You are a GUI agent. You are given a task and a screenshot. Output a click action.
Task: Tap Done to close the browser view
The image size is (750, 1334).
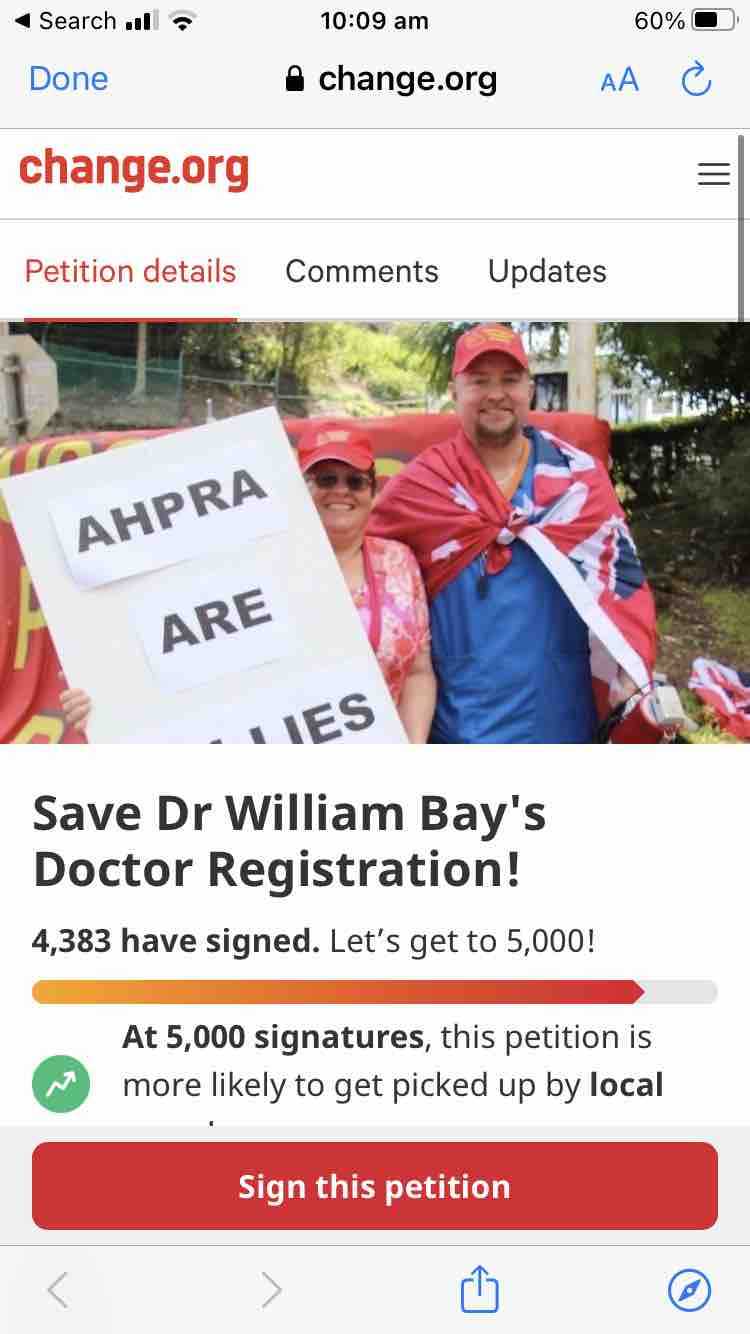click(68, 79)
